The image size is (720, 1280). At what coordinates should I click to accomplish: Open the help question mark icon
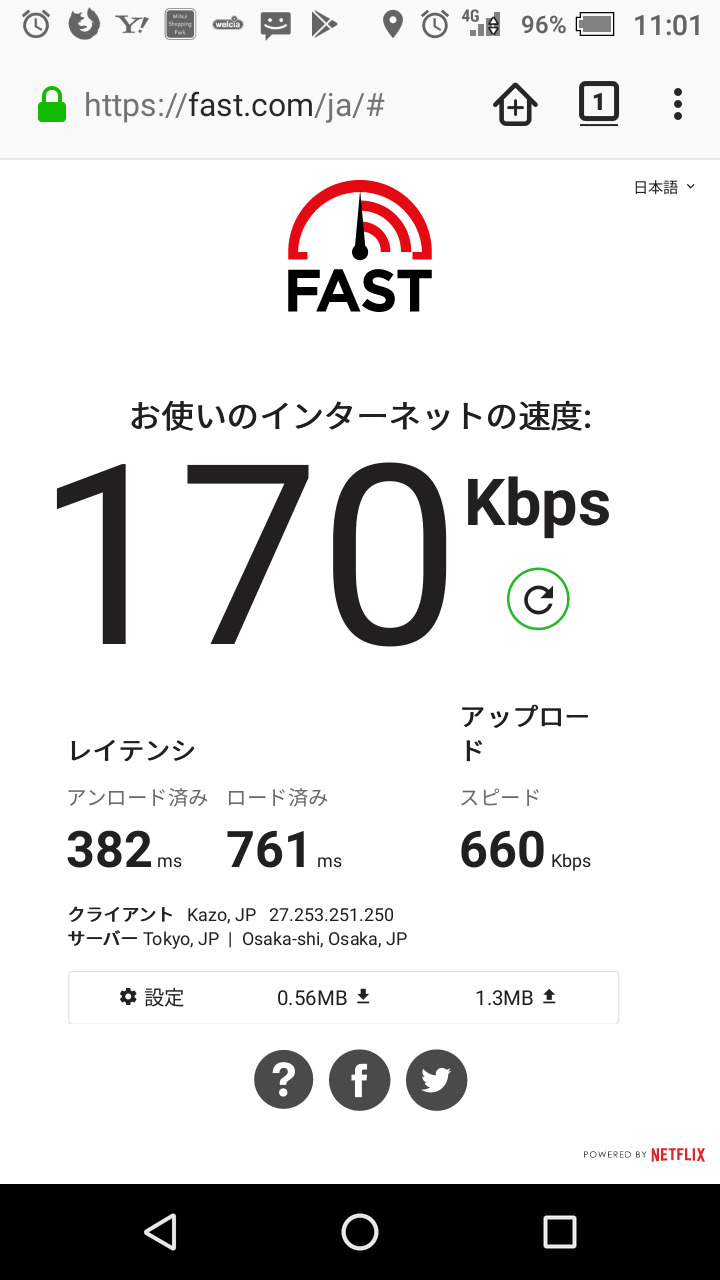[283, 1080]
